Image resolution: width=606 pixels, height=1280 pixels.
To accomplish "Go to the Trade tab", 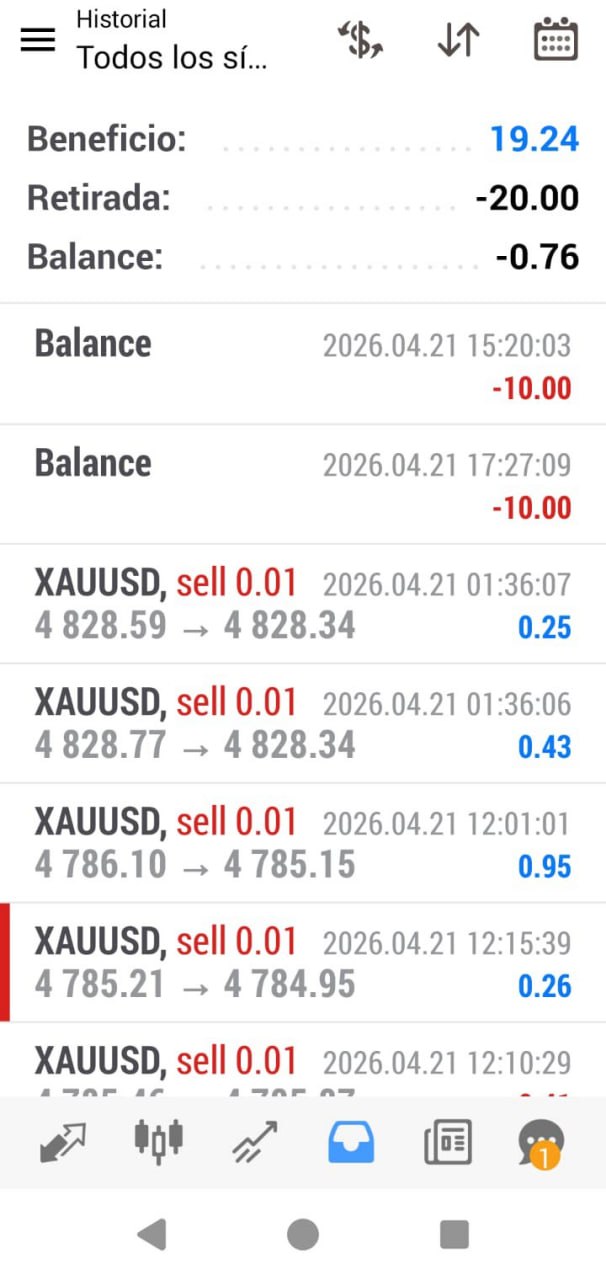I will tap(255, 1142).
